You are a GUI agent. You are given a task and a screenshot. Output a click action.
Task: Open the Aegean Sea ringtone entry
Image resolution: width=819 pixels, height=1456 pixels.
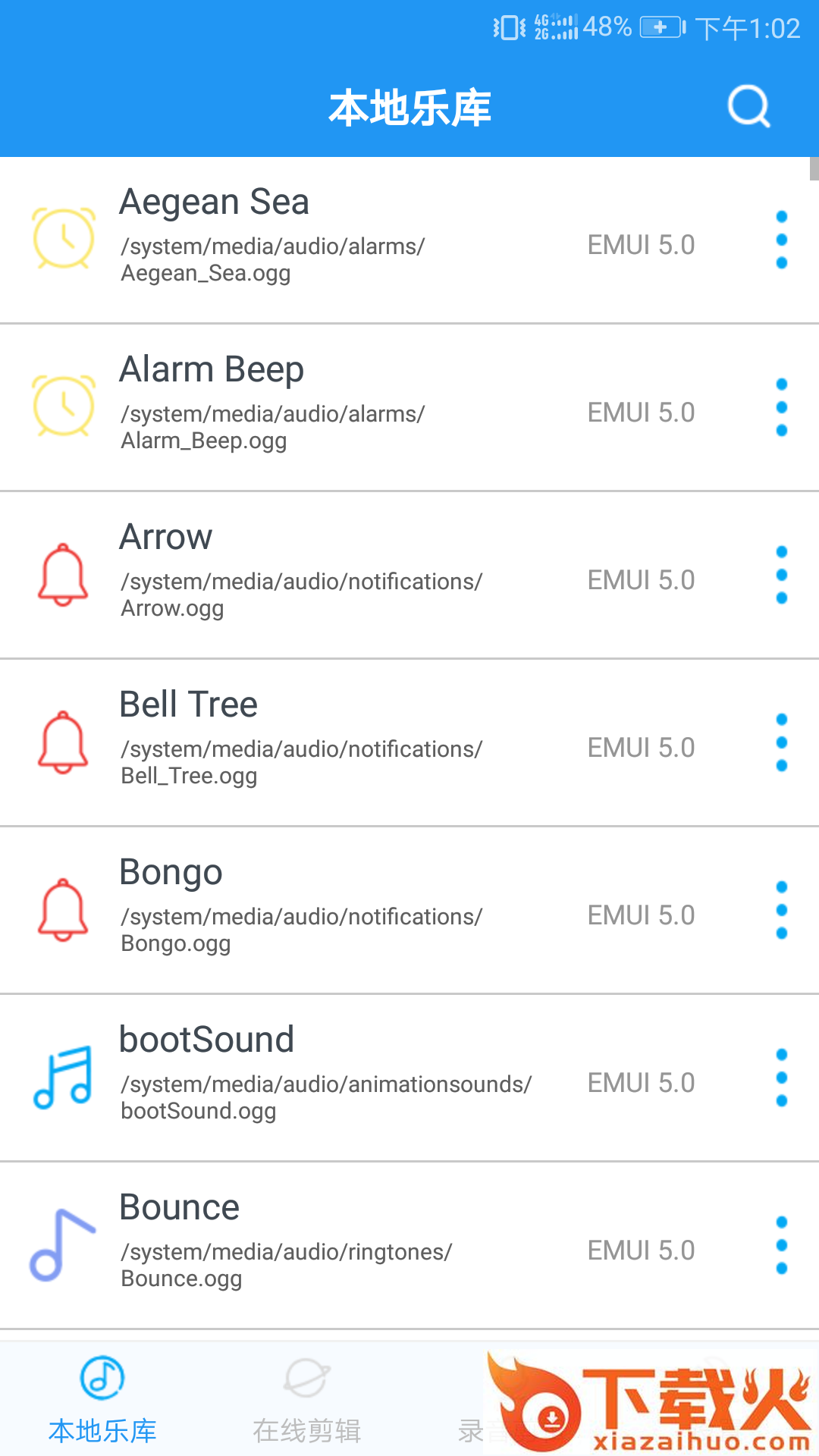(341, 240)
